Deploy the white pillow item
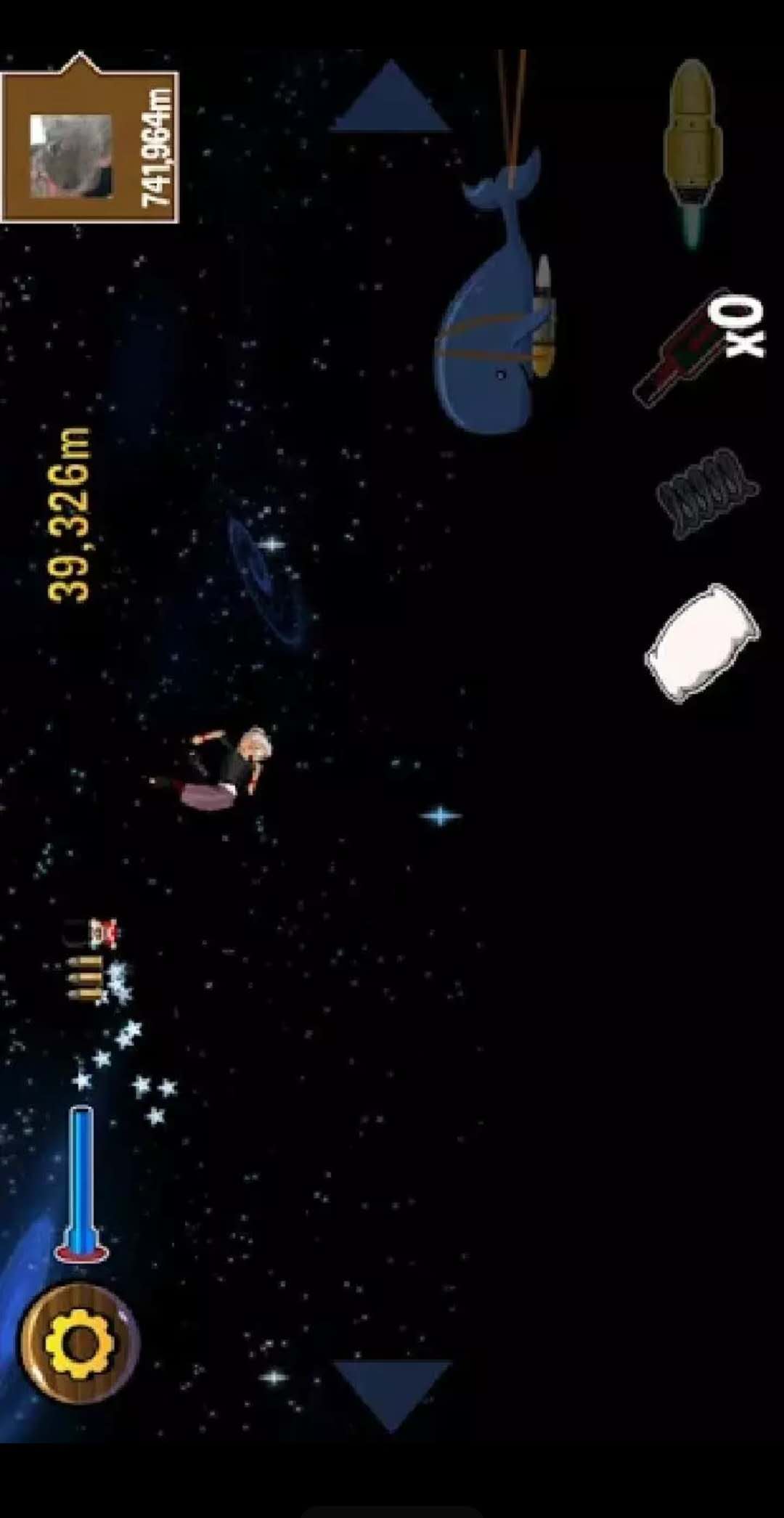 click(x=701, y=642)
